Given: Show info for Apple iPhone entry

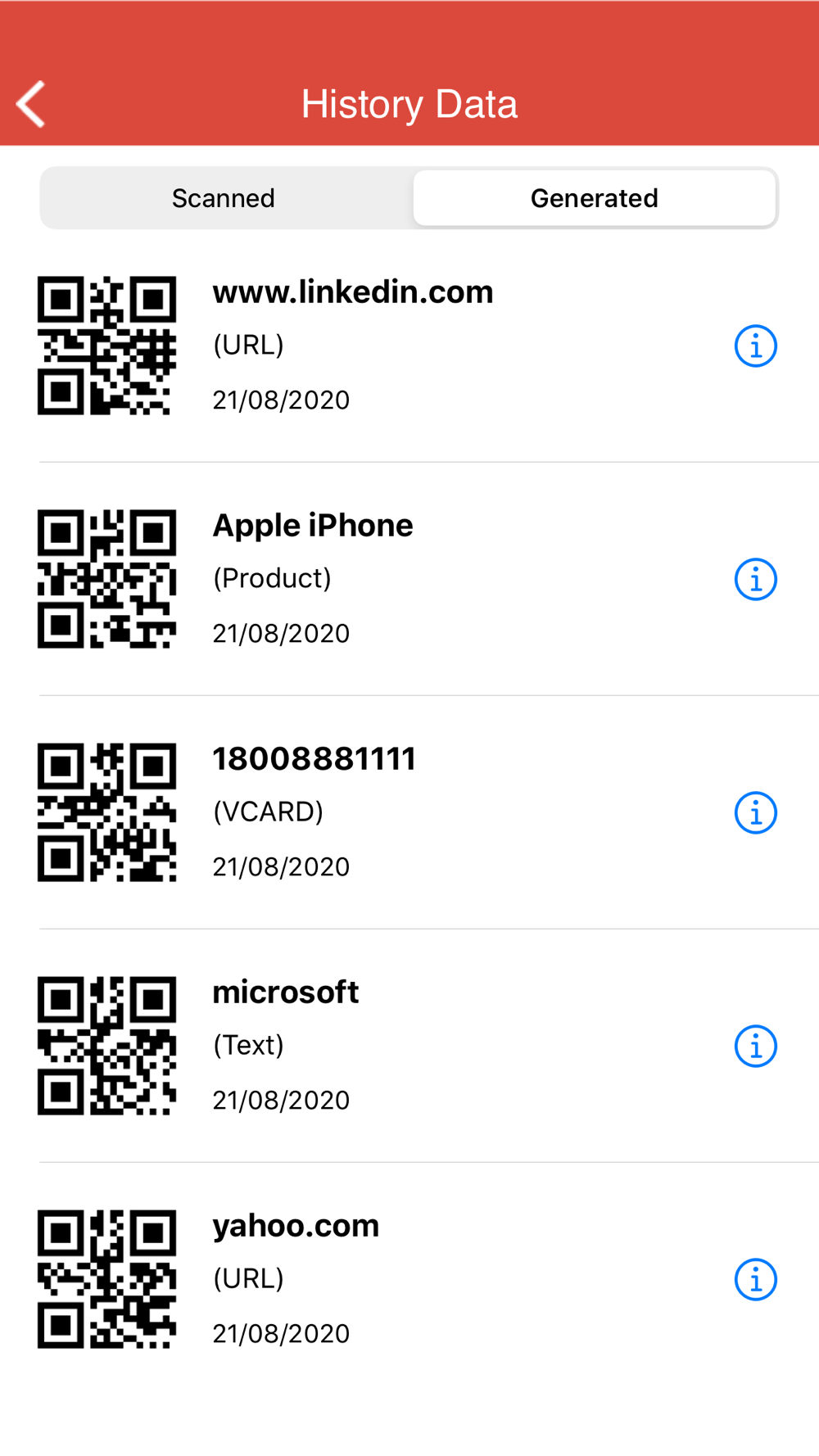Looking at the screenshot, I should click(x=755, y=579).
